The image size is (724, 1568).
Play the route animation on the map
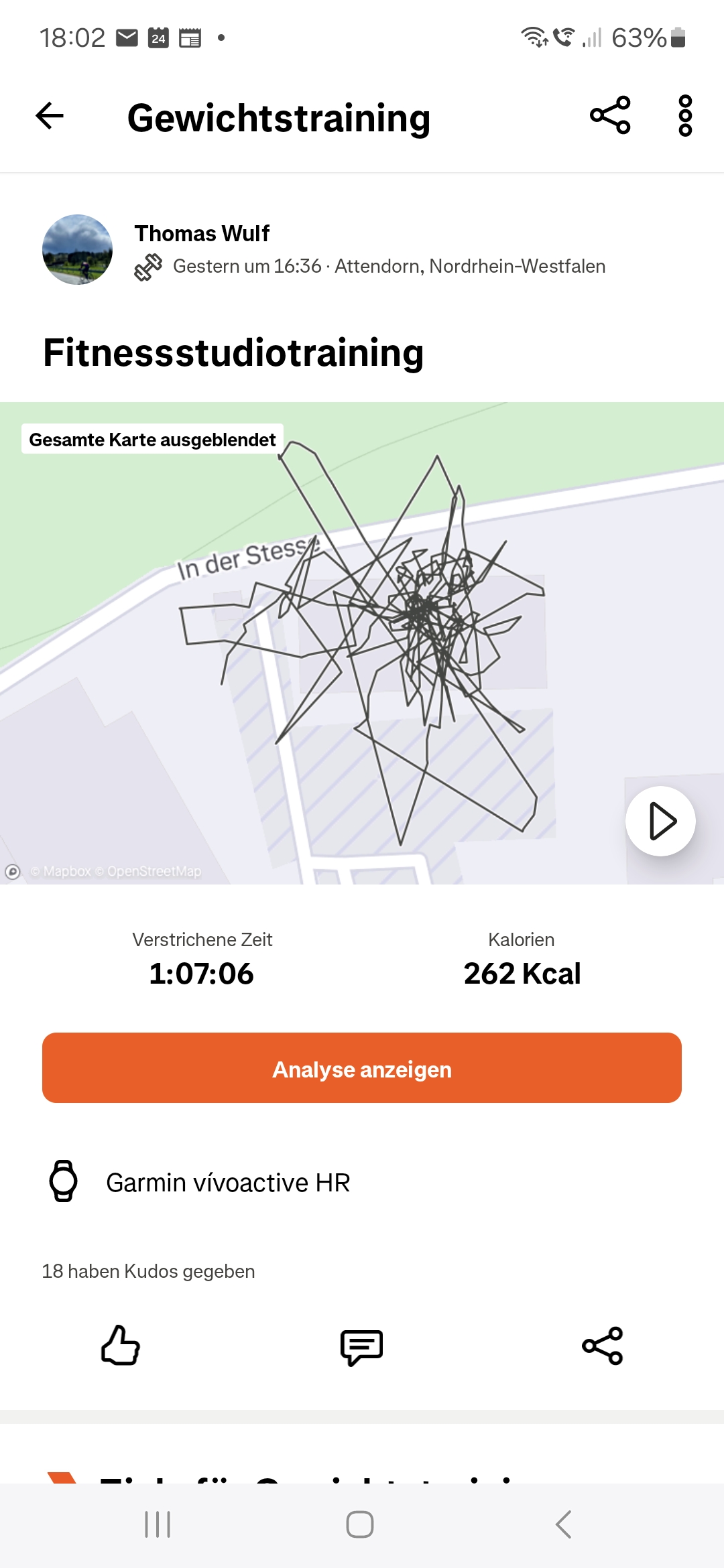click(660, 821)
